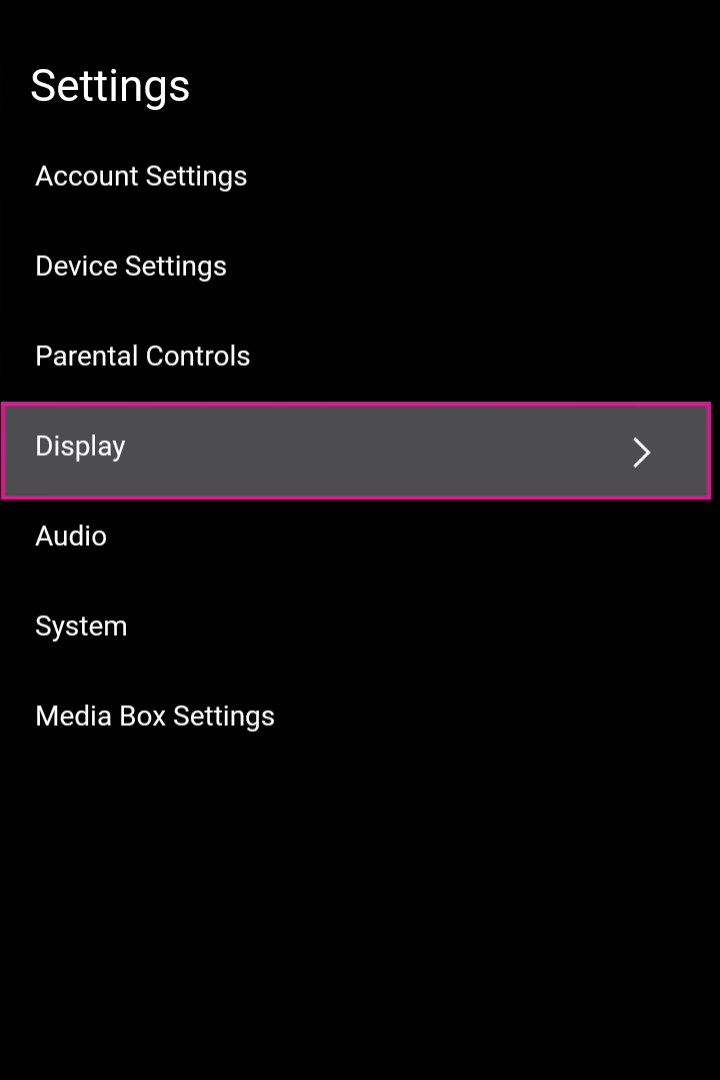Select Media Box Settings at list bottom
Screen dimensions: 720x1080
pos(155,716)
